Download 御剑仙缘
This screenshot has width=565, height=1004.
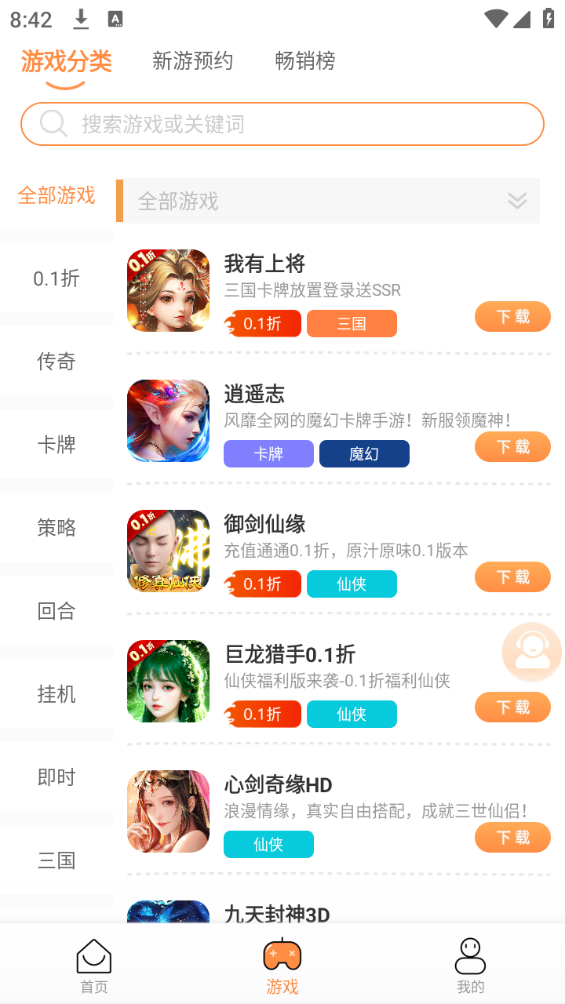[512, 577]
